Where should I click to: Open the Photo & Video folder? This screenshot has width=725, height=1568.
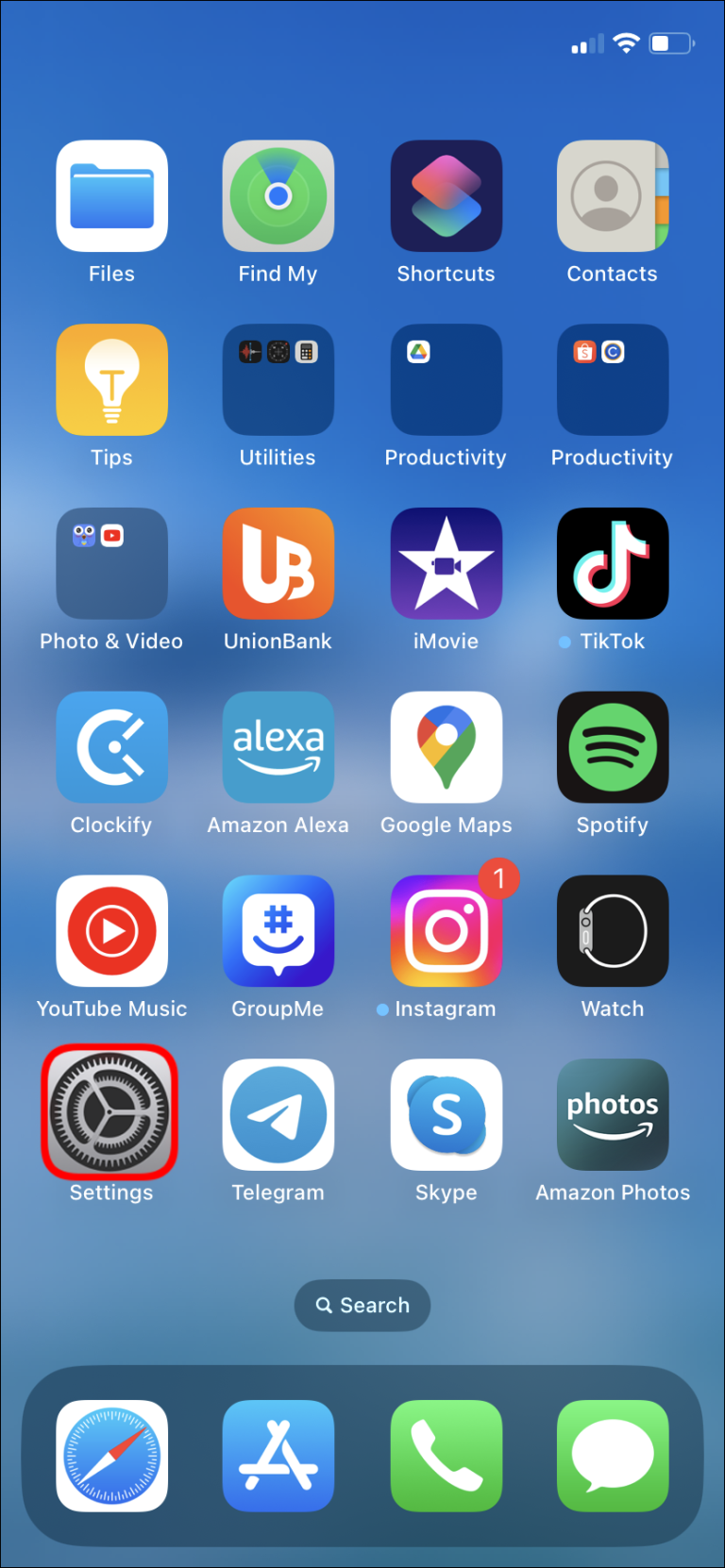coord(111,563)
